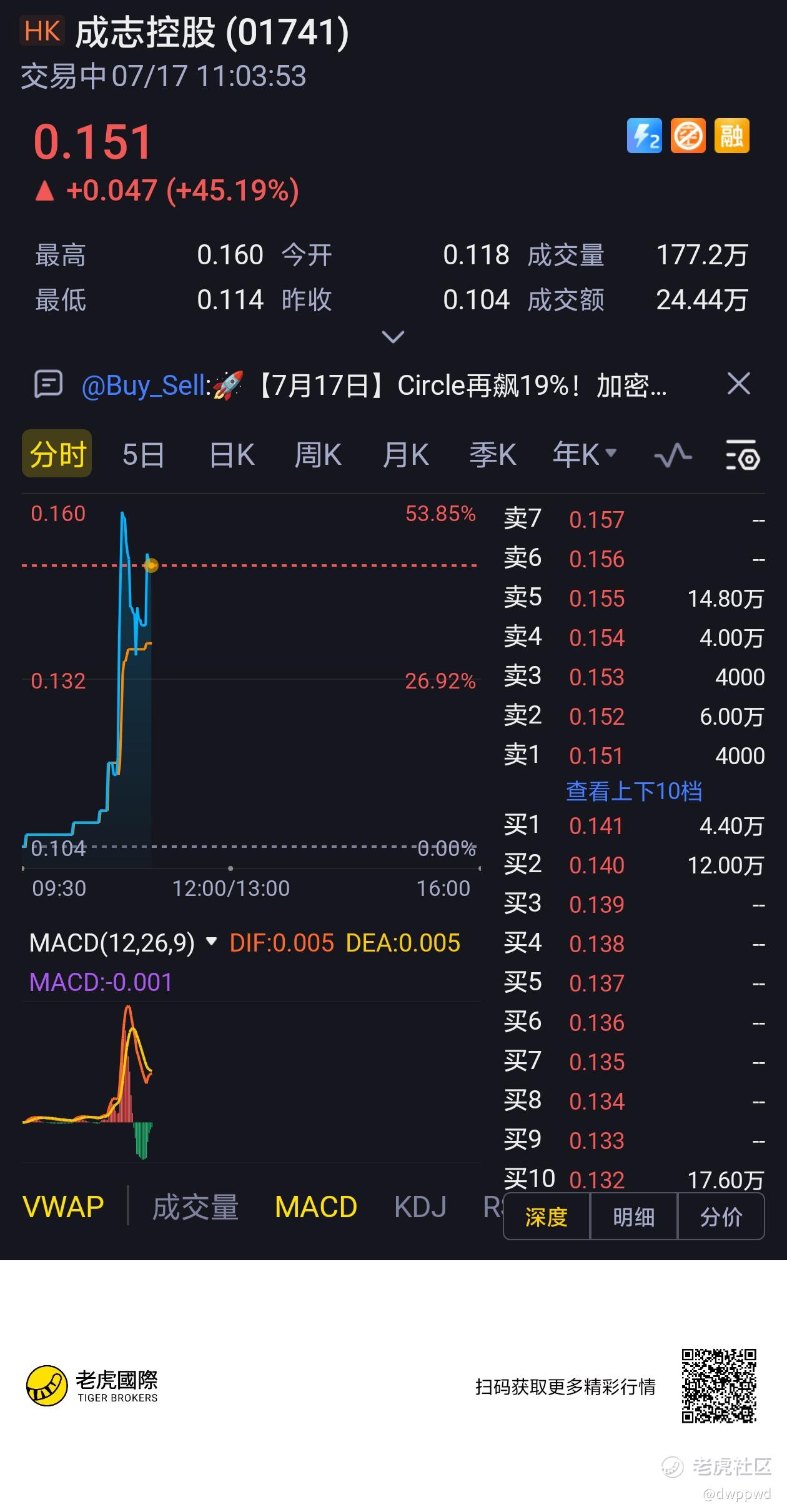The image size is (787, 1512).
Task: Switch to the 分价 view
Action: pyautogui.click(x=721, y=1216)
